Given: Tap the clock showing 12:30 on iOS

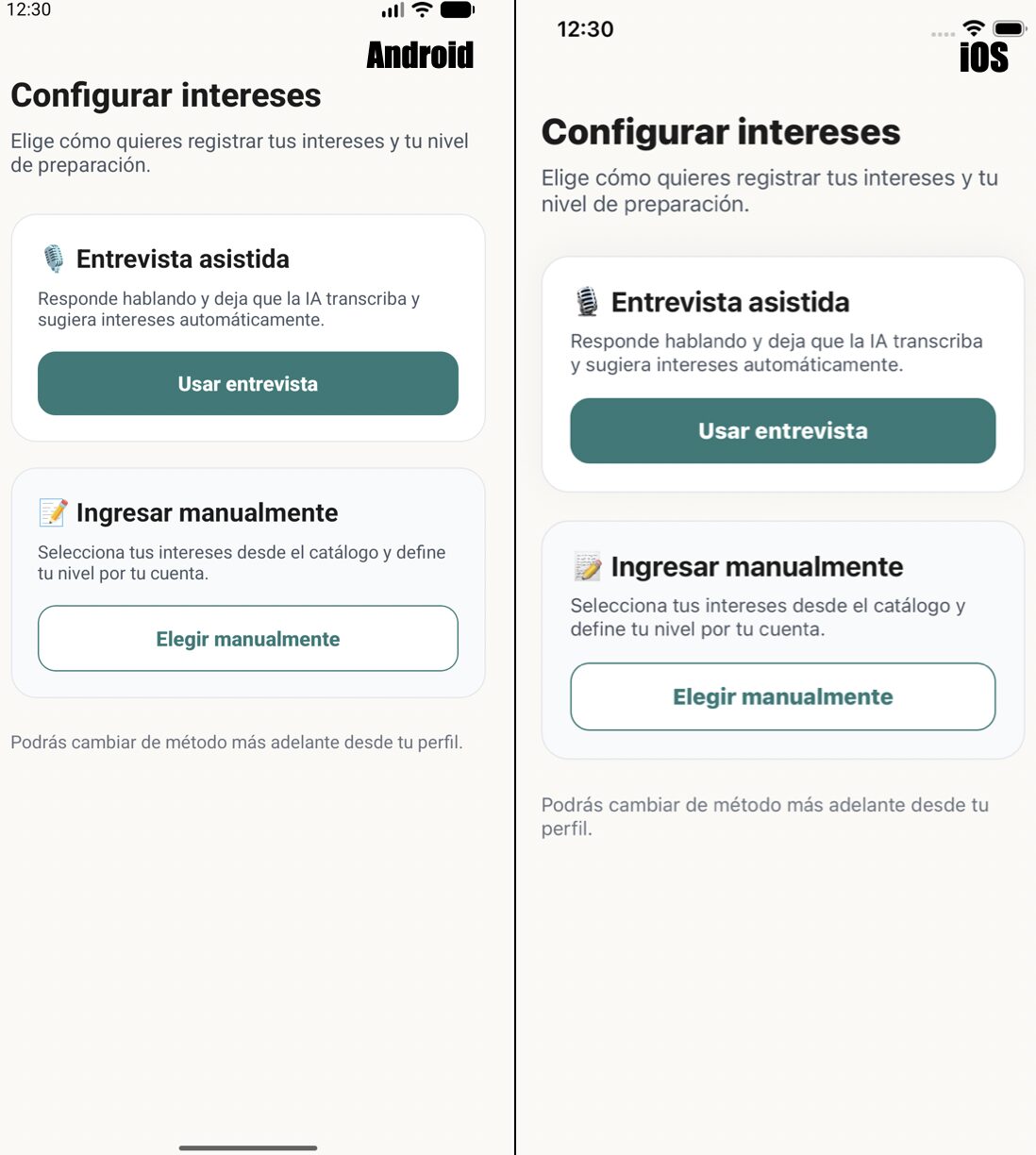Looking at the screenshot, I should tap(586, 29).
